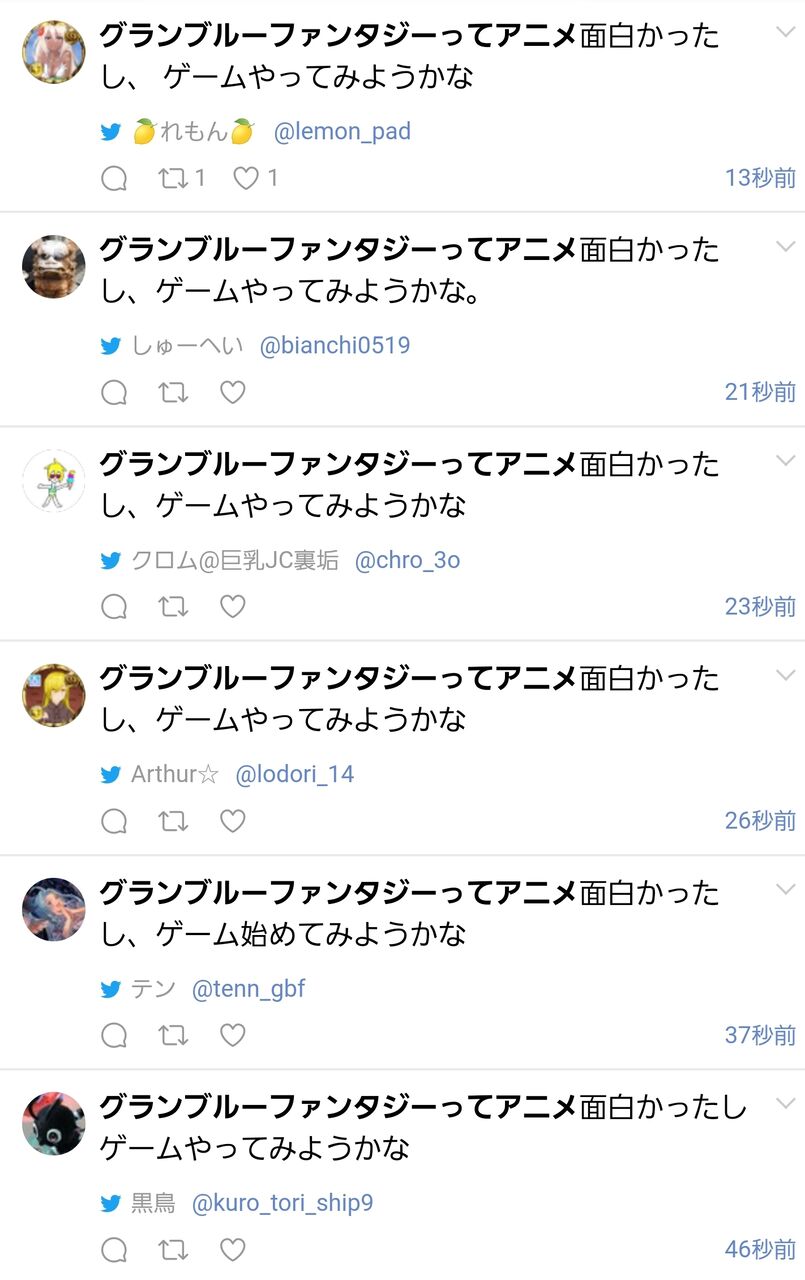Screen dimensions: 805x1280
Task: Click the retweet icon on @tenn_gbf's tweet
Action: (x=174, y=1035)
